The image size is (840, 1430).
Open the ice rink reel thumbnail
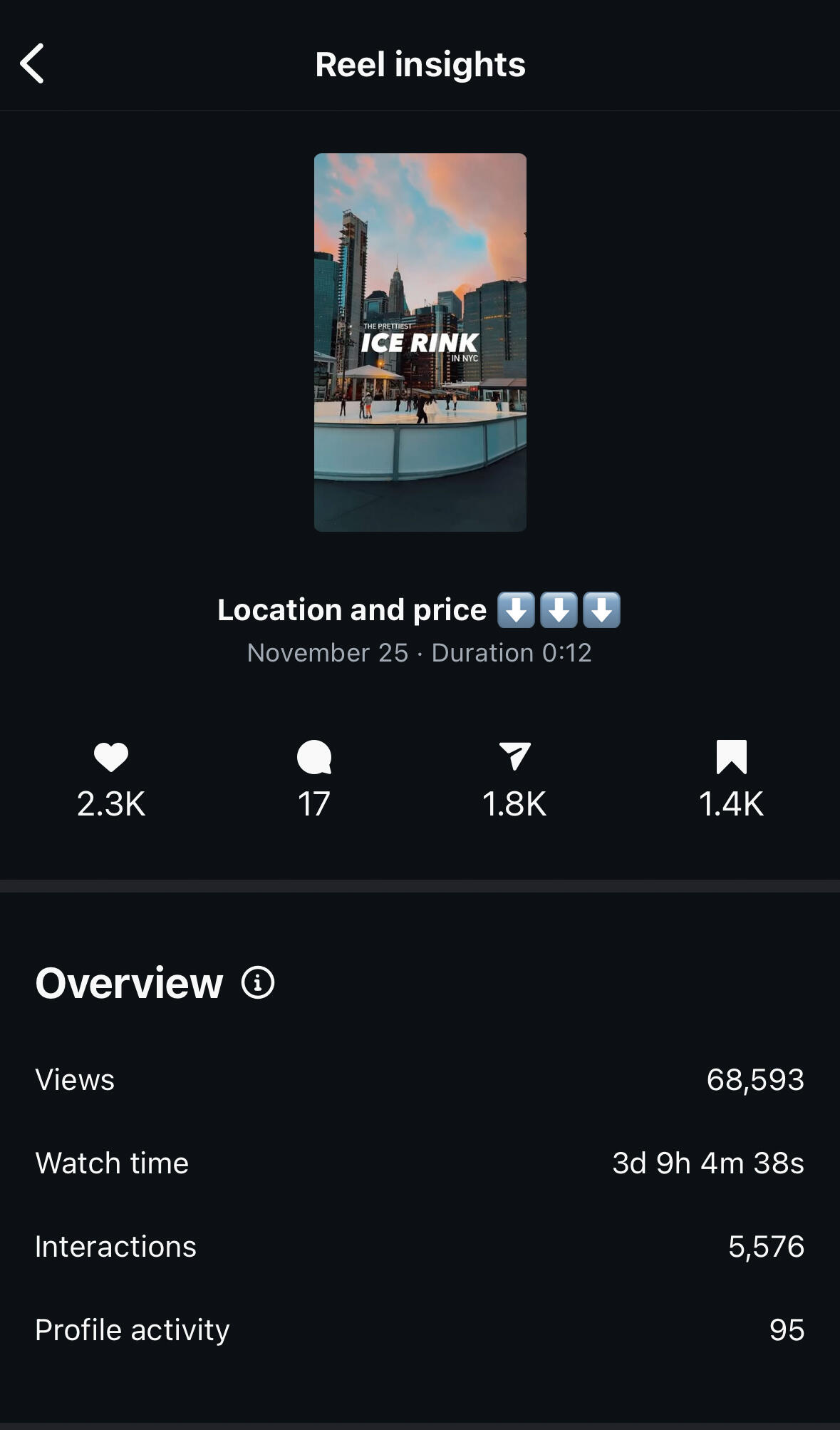click(x=420, y=342)
